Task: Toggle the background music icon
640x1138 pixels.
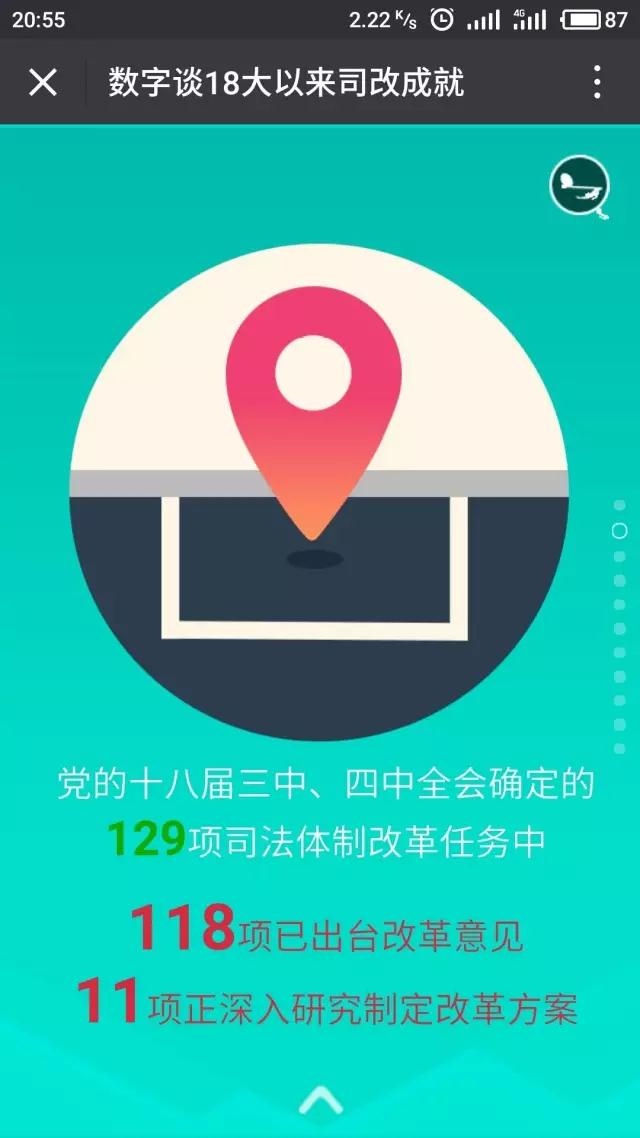Action: click(579, 187)
